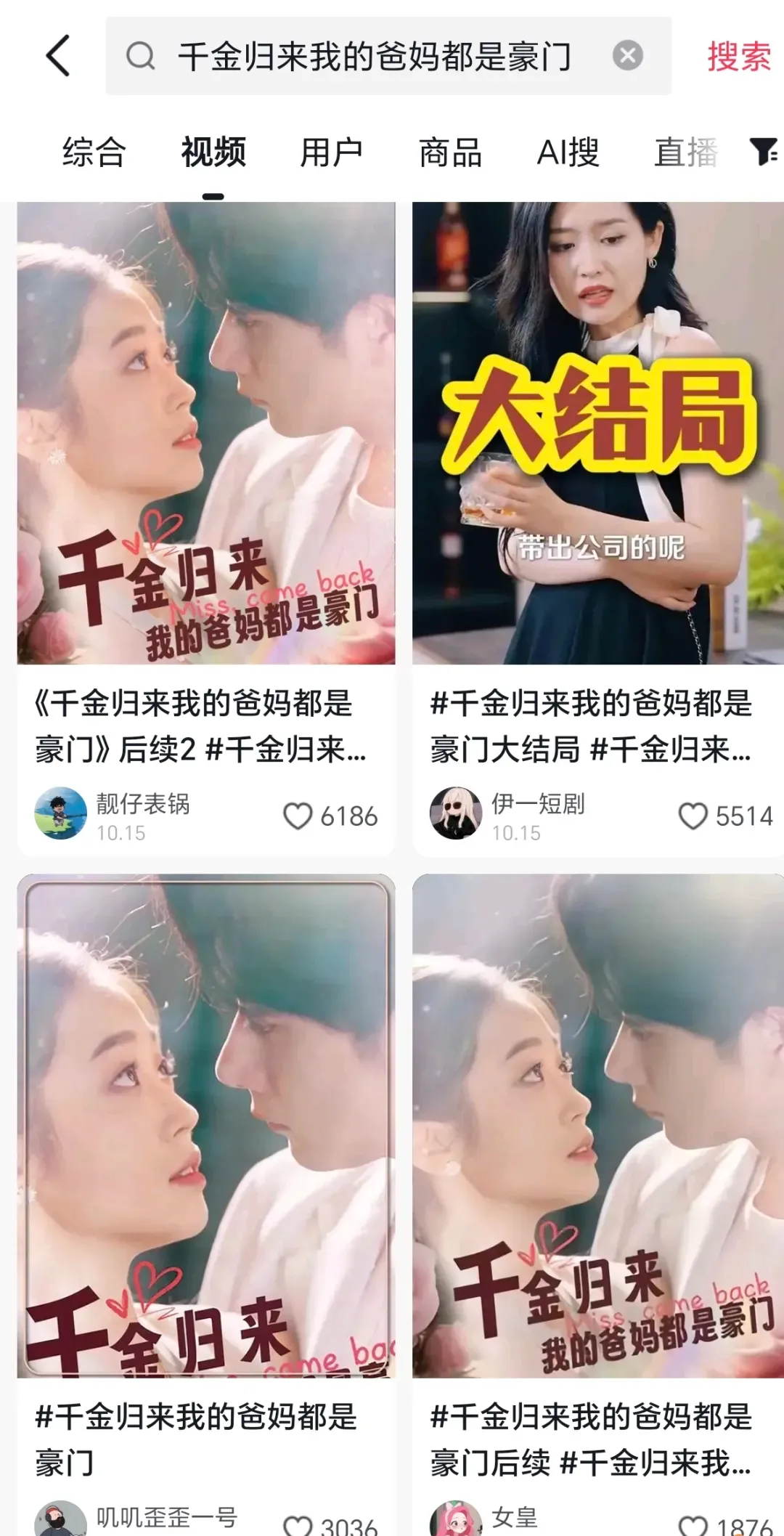The height and width of the screenshot is (1536, 784).
Task: Tap the red 搜索 button
Action: [738, 57]
